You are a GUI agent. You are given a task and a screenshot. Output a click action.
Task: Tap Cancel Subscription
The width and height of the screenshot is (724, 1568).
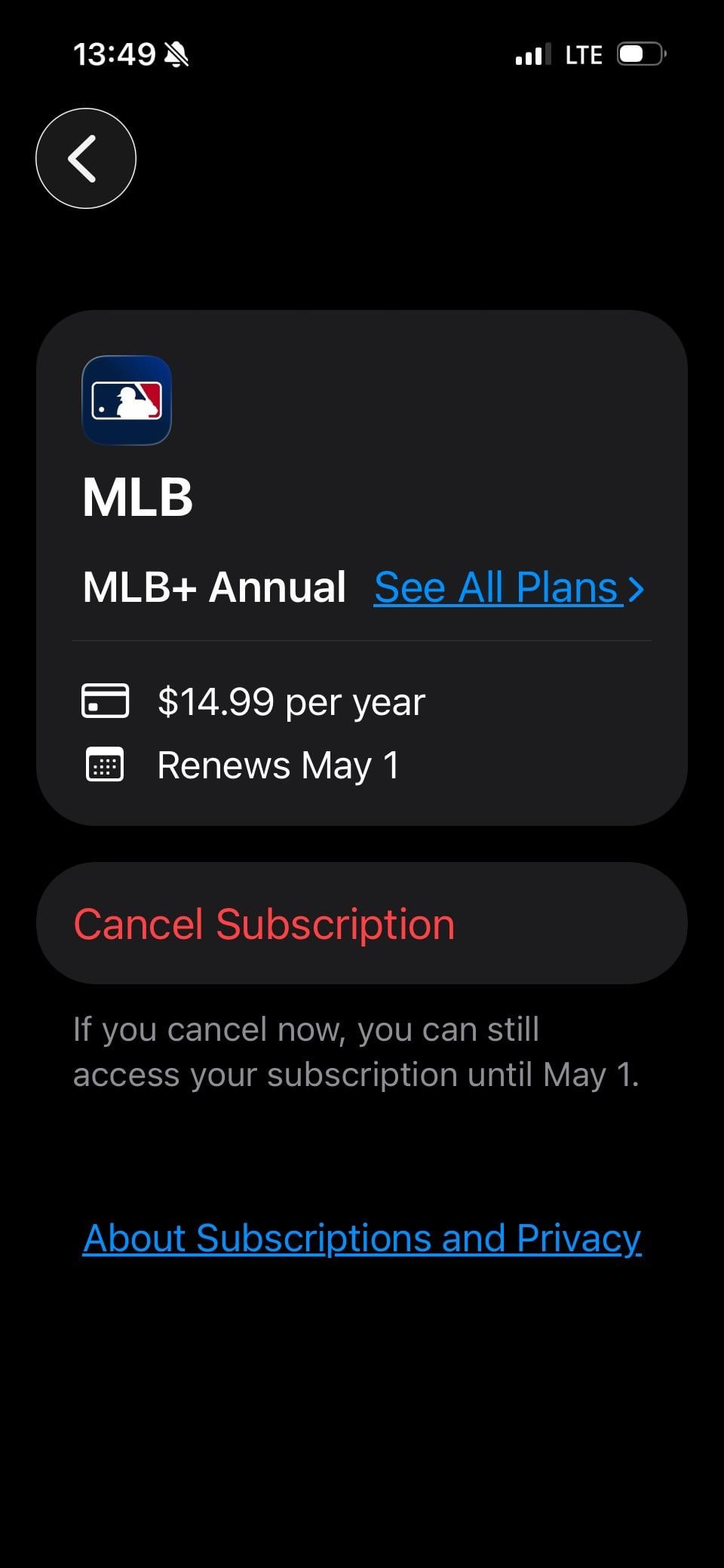[x=361, y=923]
